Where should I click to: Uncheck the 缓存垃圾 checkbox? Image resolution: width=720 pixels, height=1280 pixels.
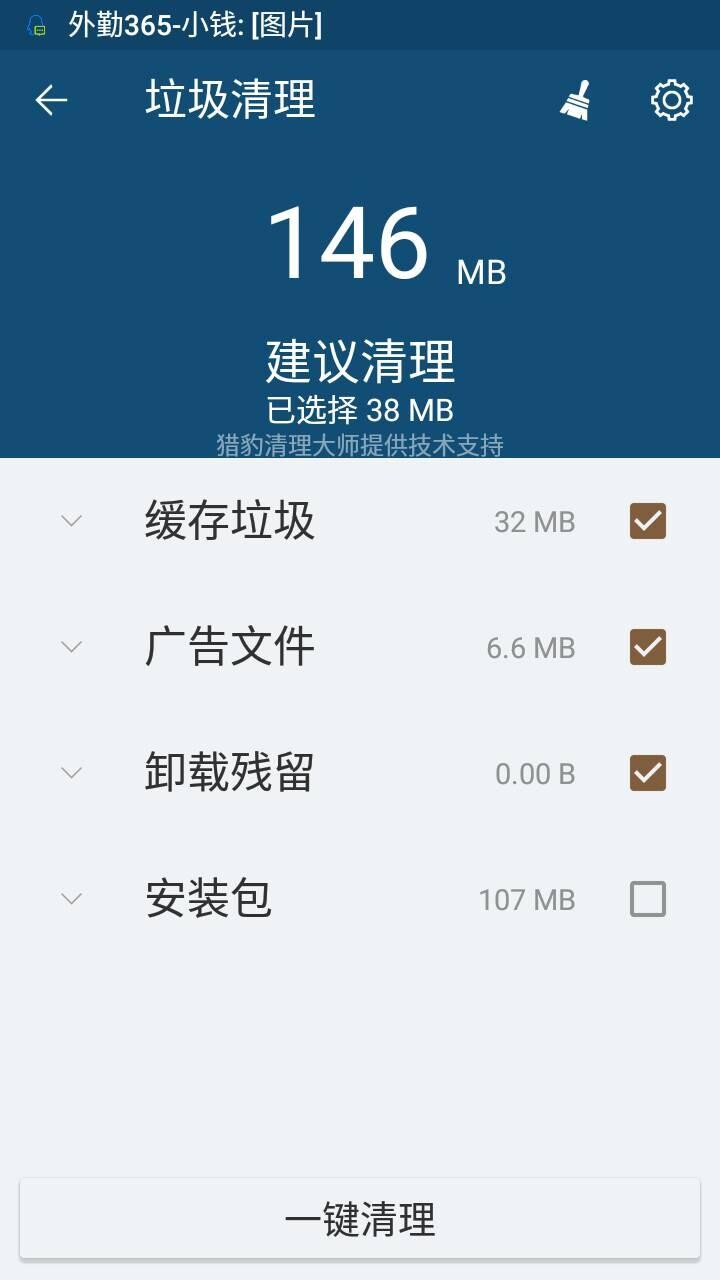pyautogui.click(x=647, y=521)
